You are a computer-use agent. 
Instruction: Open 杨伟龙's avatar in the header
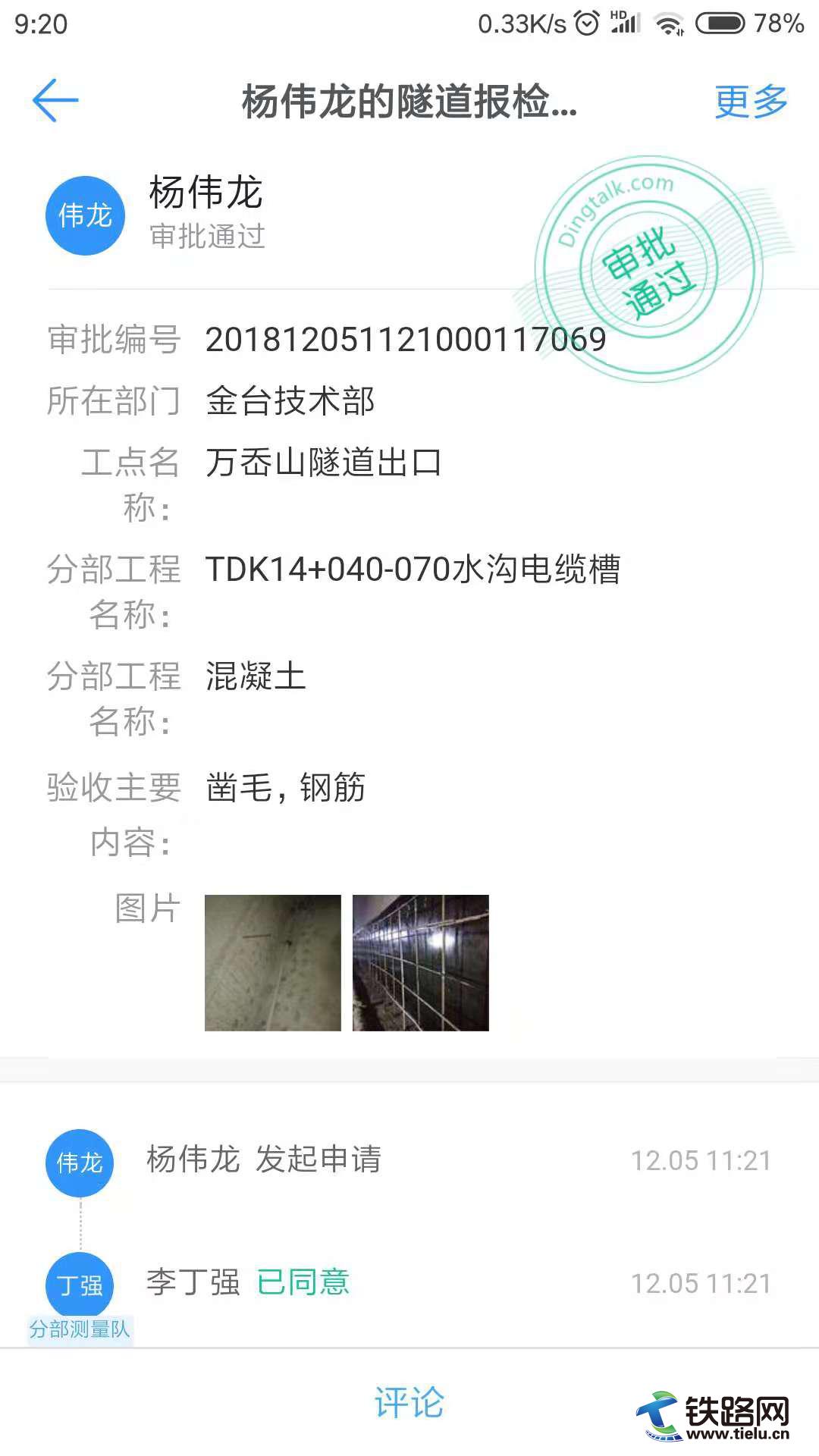coord(86,215)
